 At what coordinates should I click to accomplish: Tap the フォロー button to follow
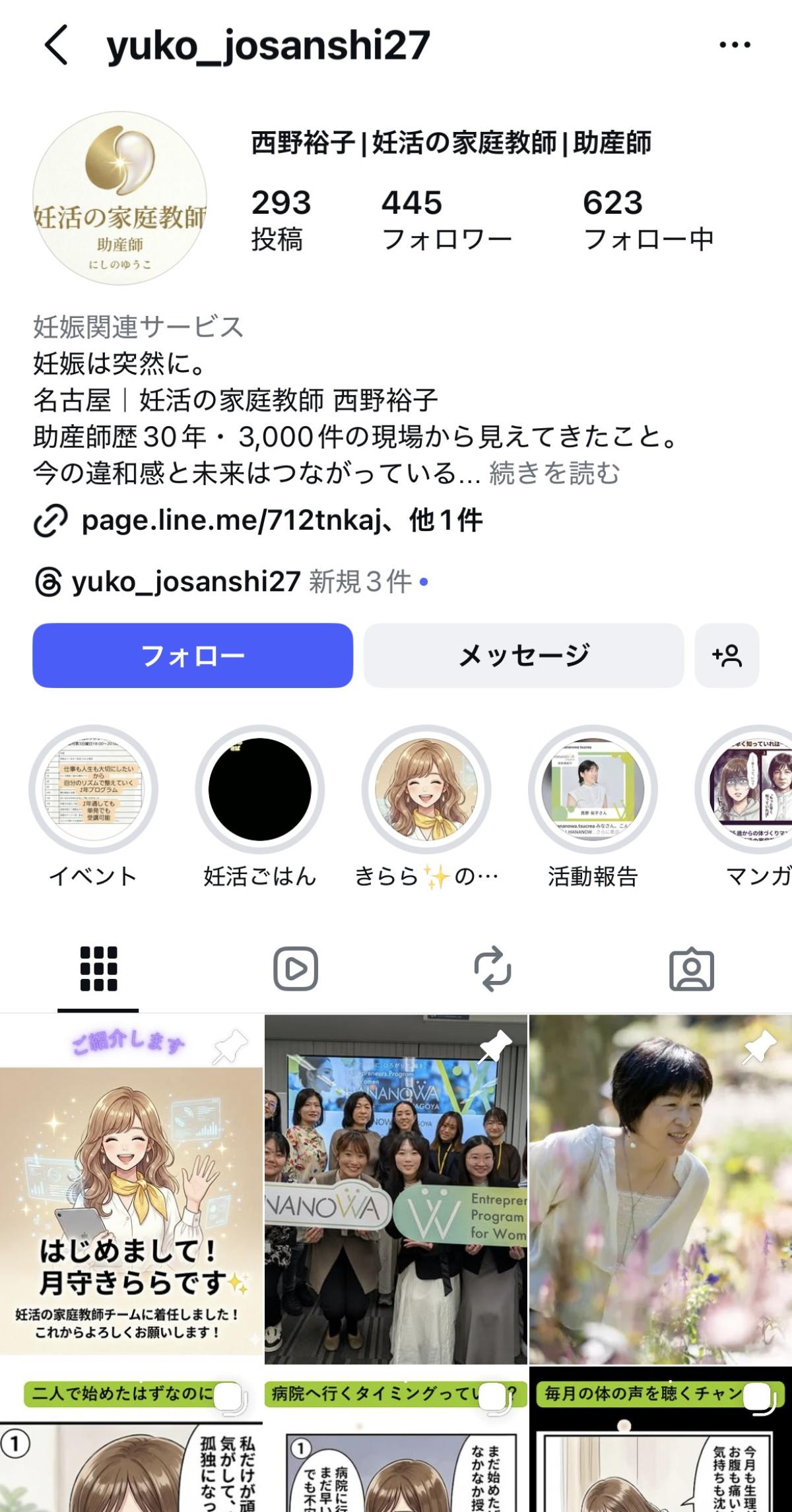(x=192, y=655)
